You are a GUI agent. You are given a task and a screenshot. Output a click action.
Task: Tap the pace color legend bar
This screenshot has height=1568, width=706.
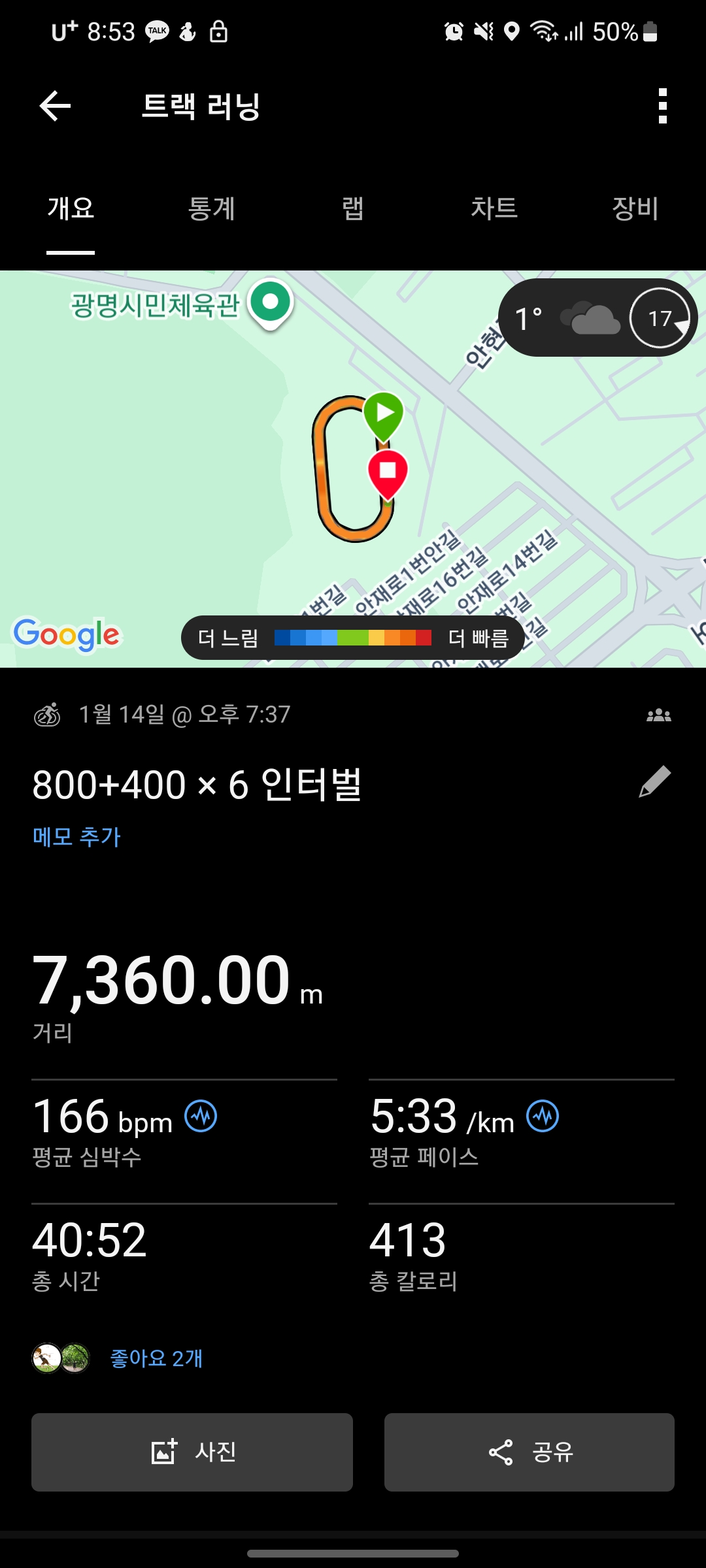coord(353,639)
